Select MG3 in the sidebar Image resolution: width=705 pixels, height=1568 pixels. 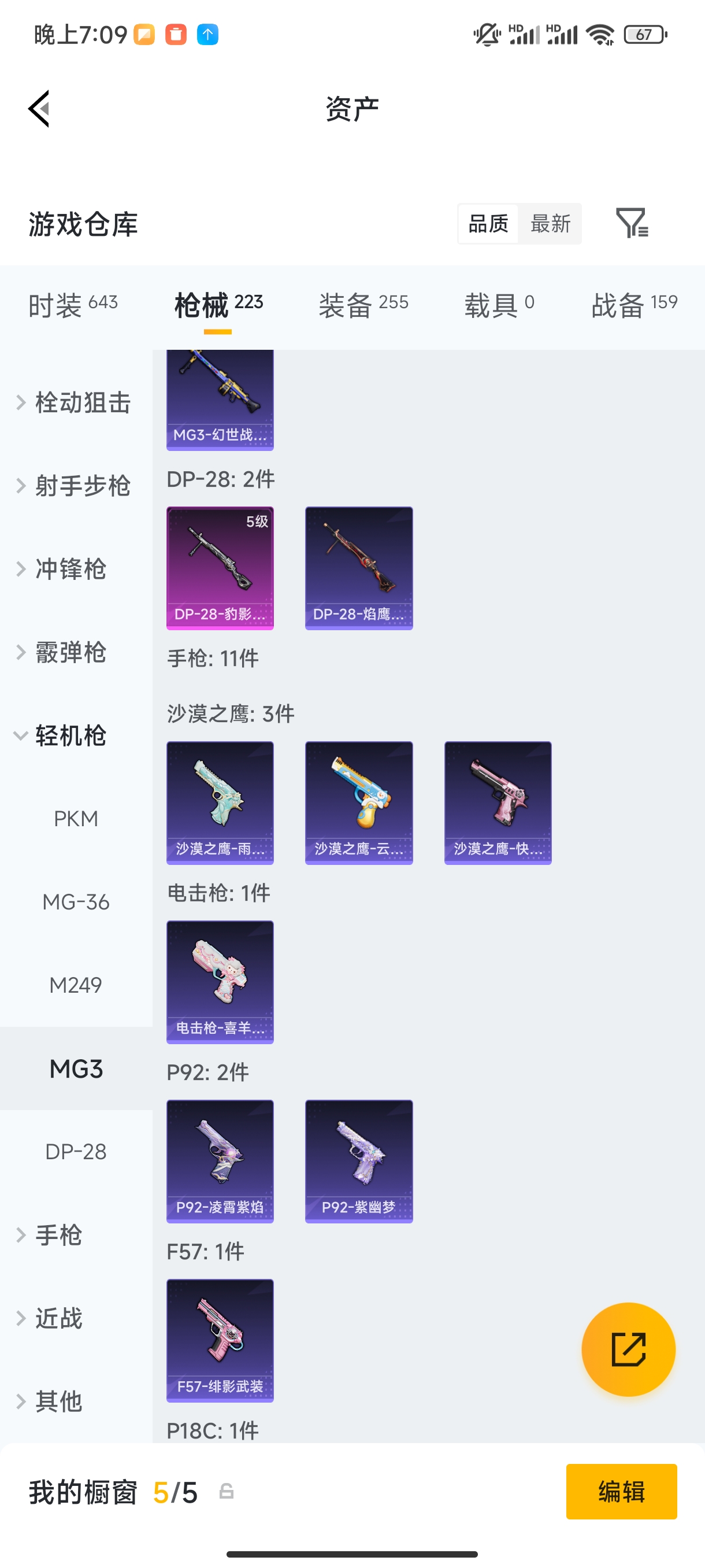point(76,1068)
